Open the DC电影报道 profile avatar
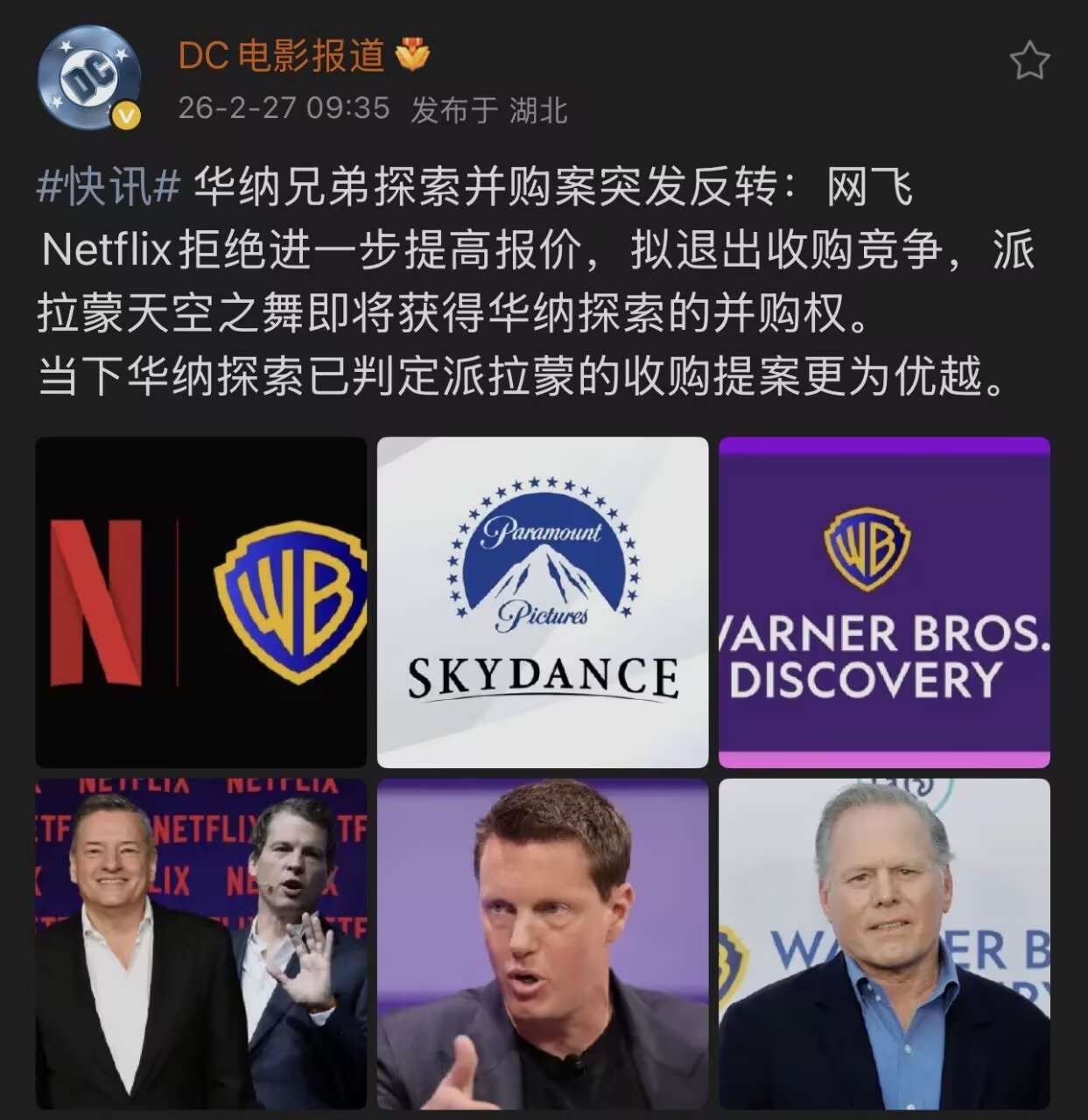 [x=88, y=78]
